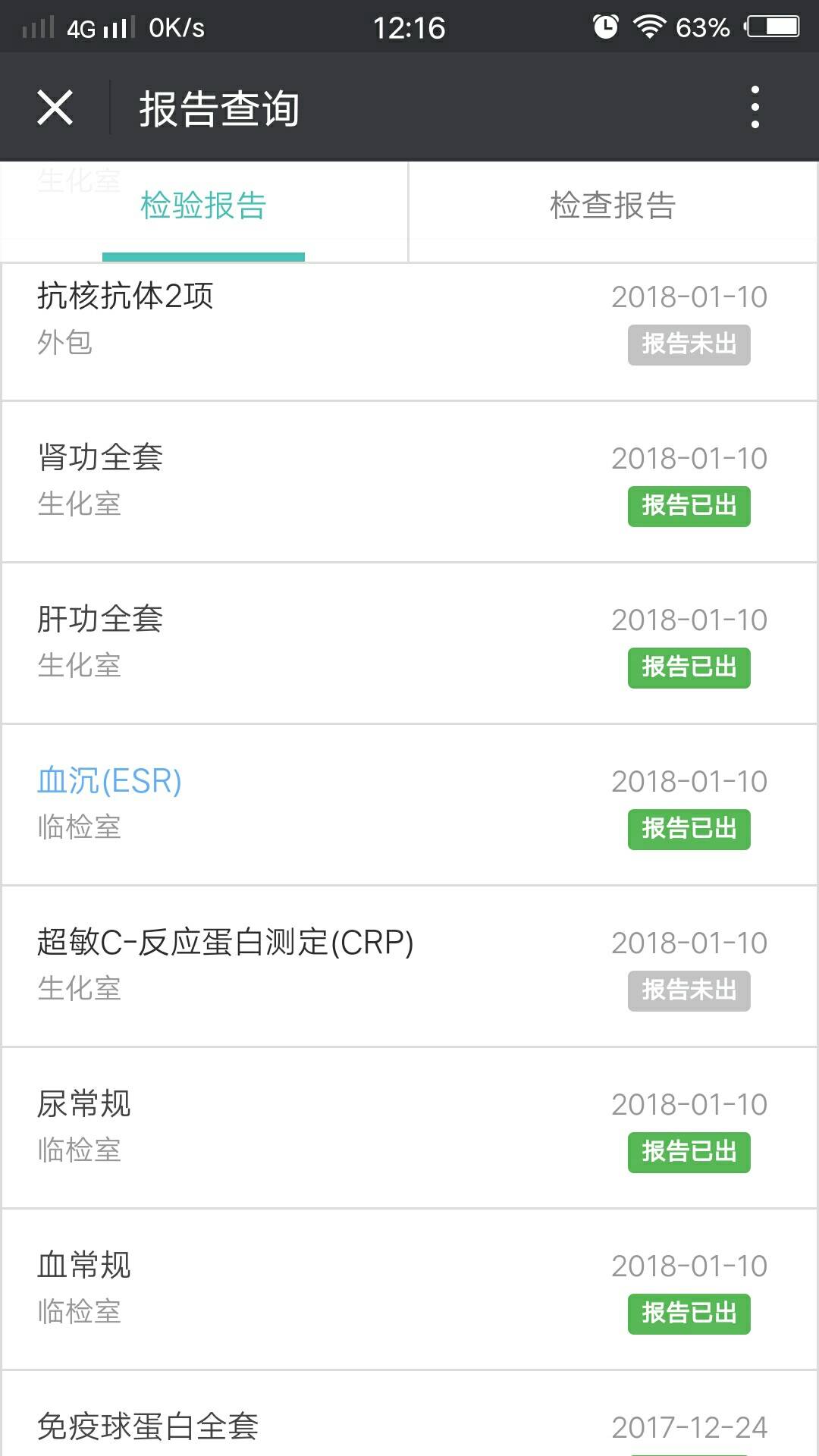This screenshot has width=819, height=1456.
Task: View the 尿常规 report
Action: click(409, 1128)
